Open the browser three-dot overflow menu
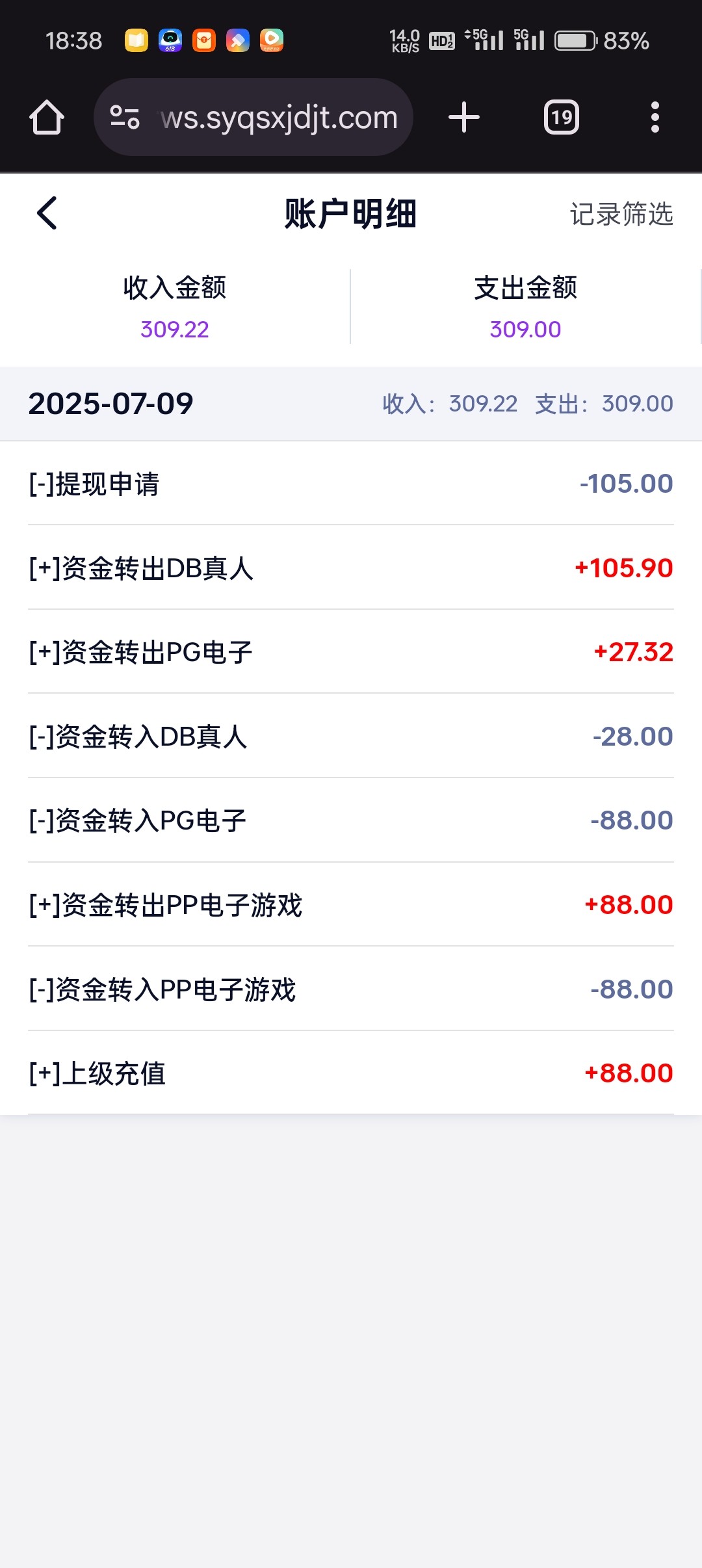This screenshot has width=702, height=1568. point(656,117)
